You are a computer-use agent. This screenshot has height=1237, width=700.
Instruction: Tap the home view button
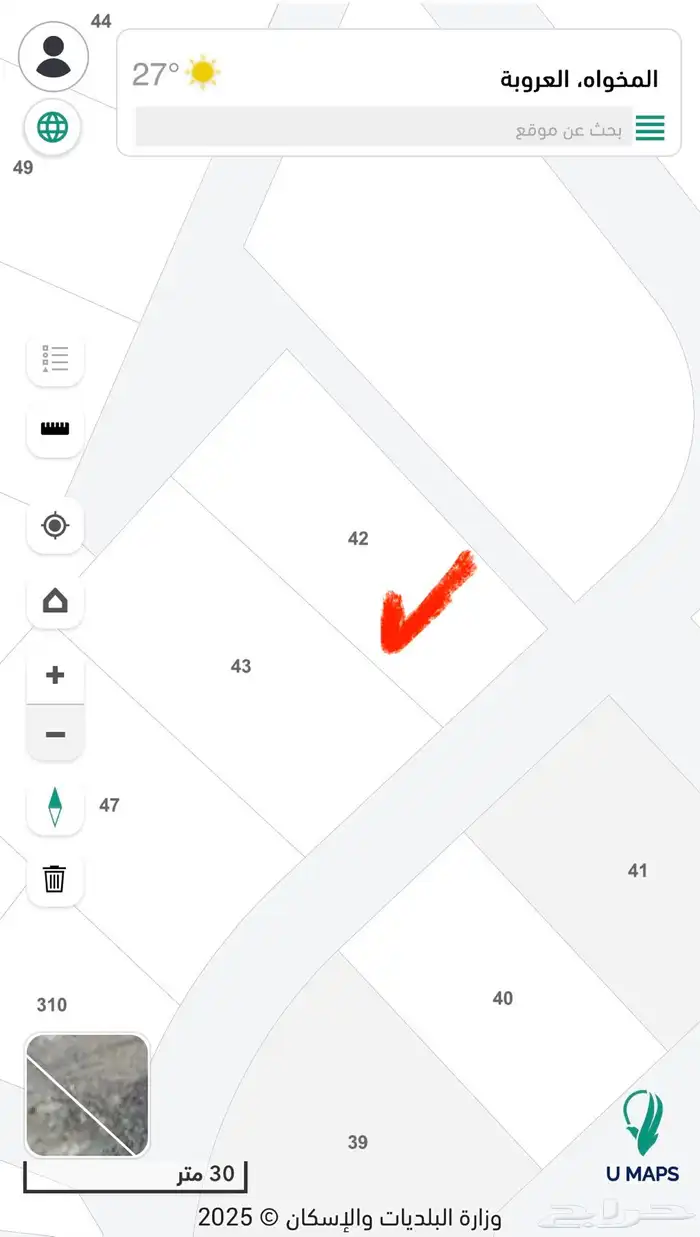55,600
